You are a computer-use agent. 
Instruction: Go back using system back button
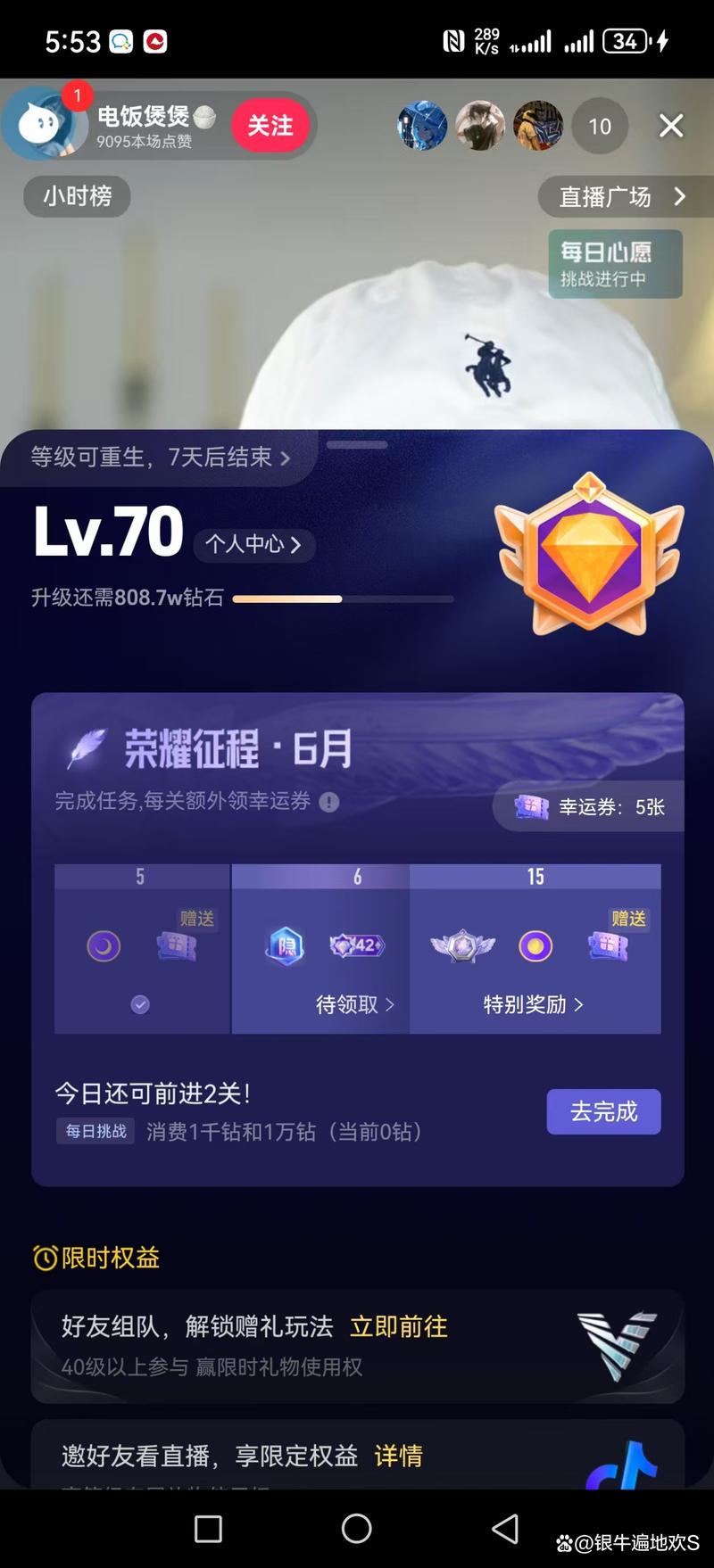tap(505, 1529)
